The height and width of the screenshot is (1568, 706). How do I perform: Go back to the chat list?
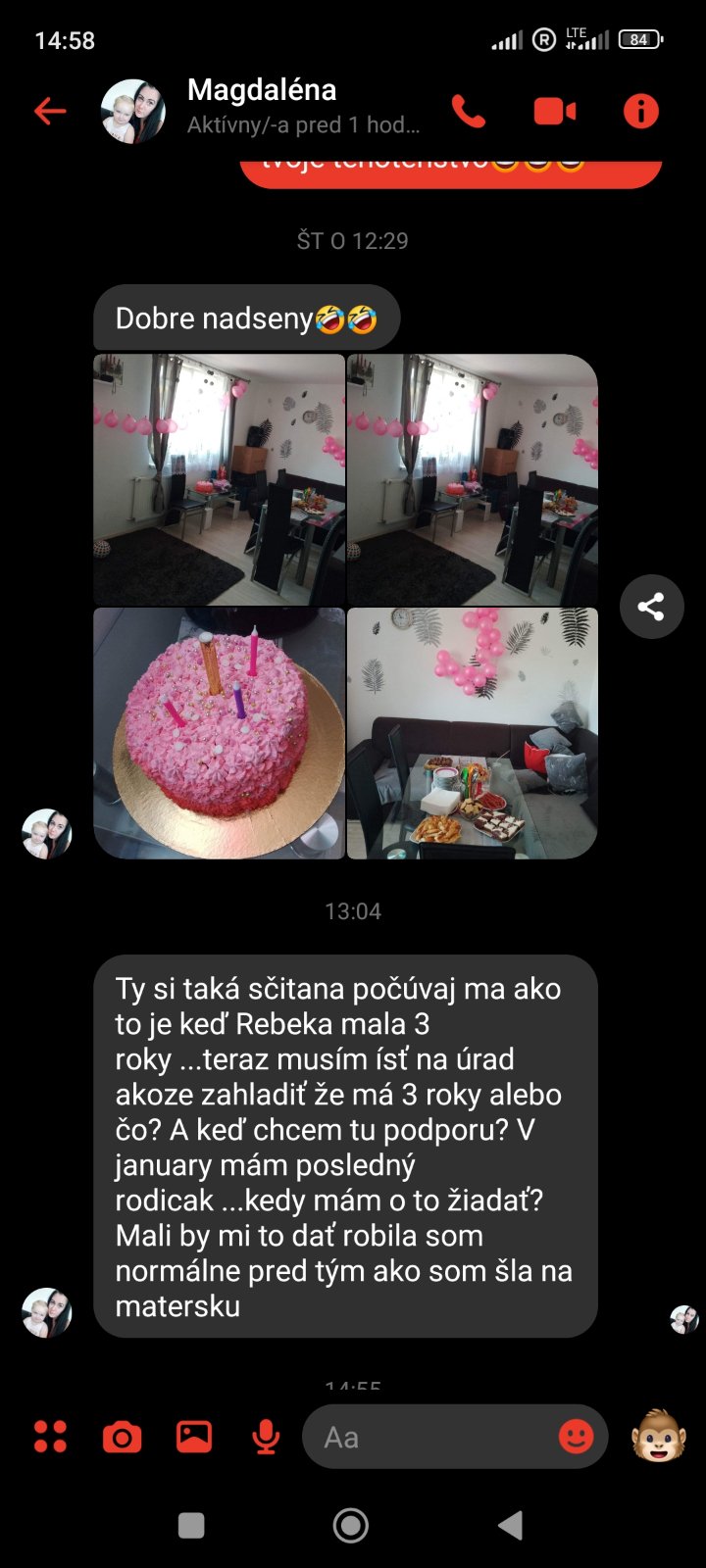tap(50, 111)
